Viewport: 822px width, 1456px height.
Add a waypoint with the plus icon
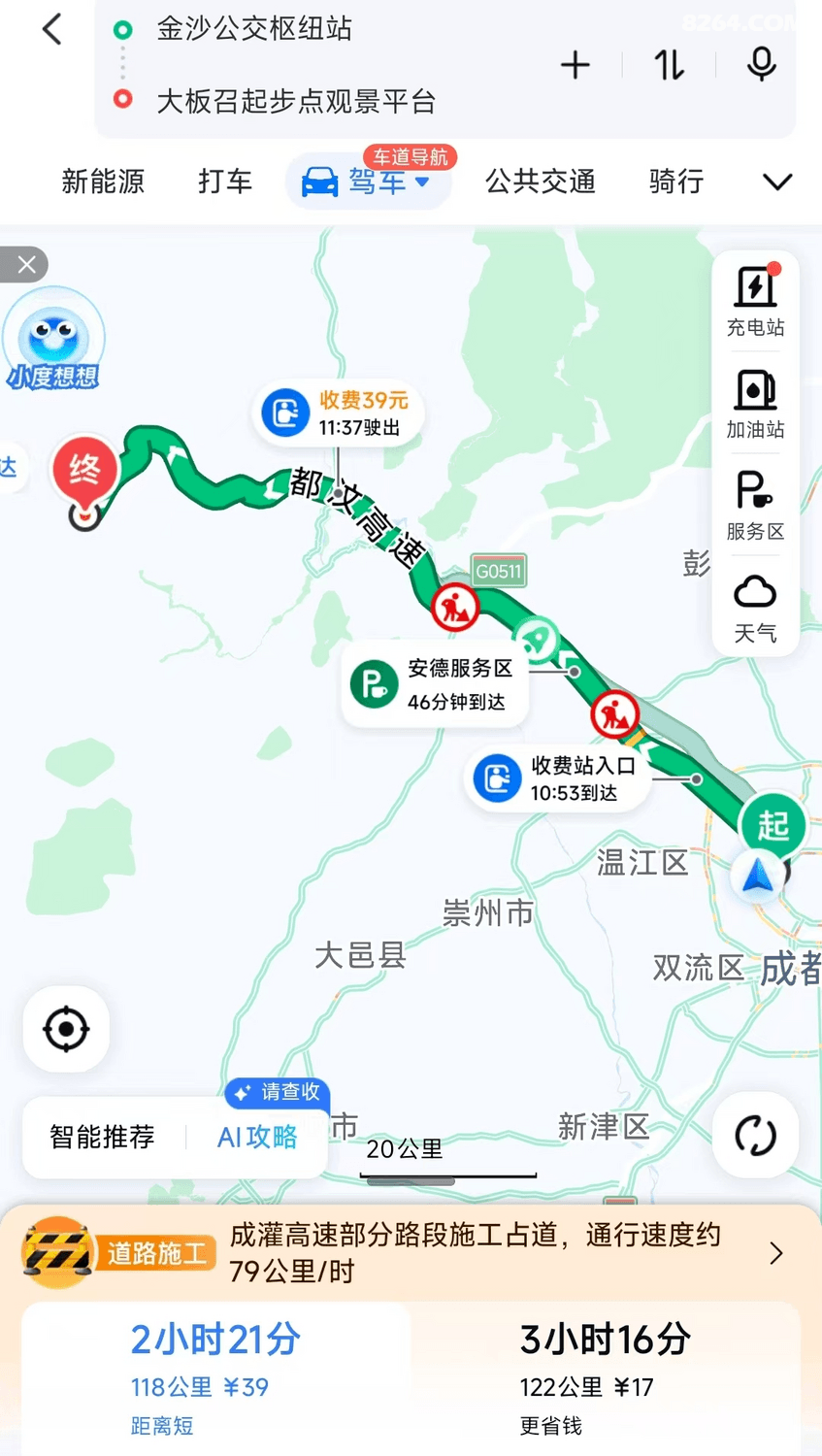(575, 65)
